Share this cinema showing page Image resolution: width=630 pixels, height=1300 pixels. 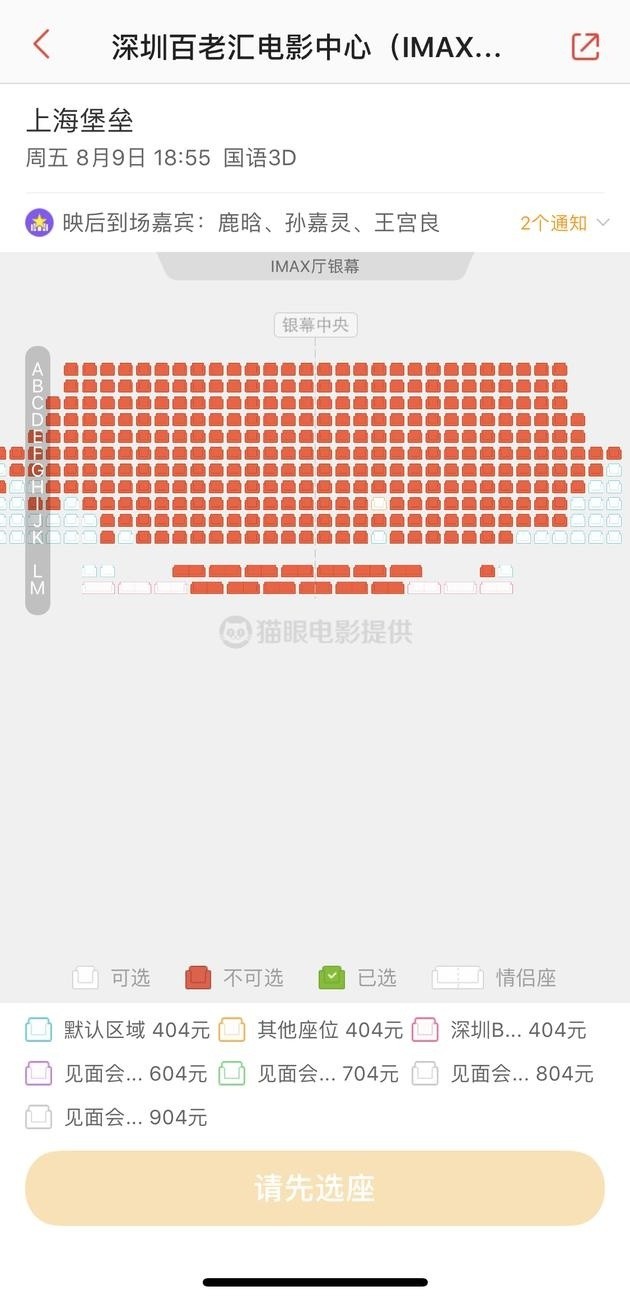(x=585, y=46)
